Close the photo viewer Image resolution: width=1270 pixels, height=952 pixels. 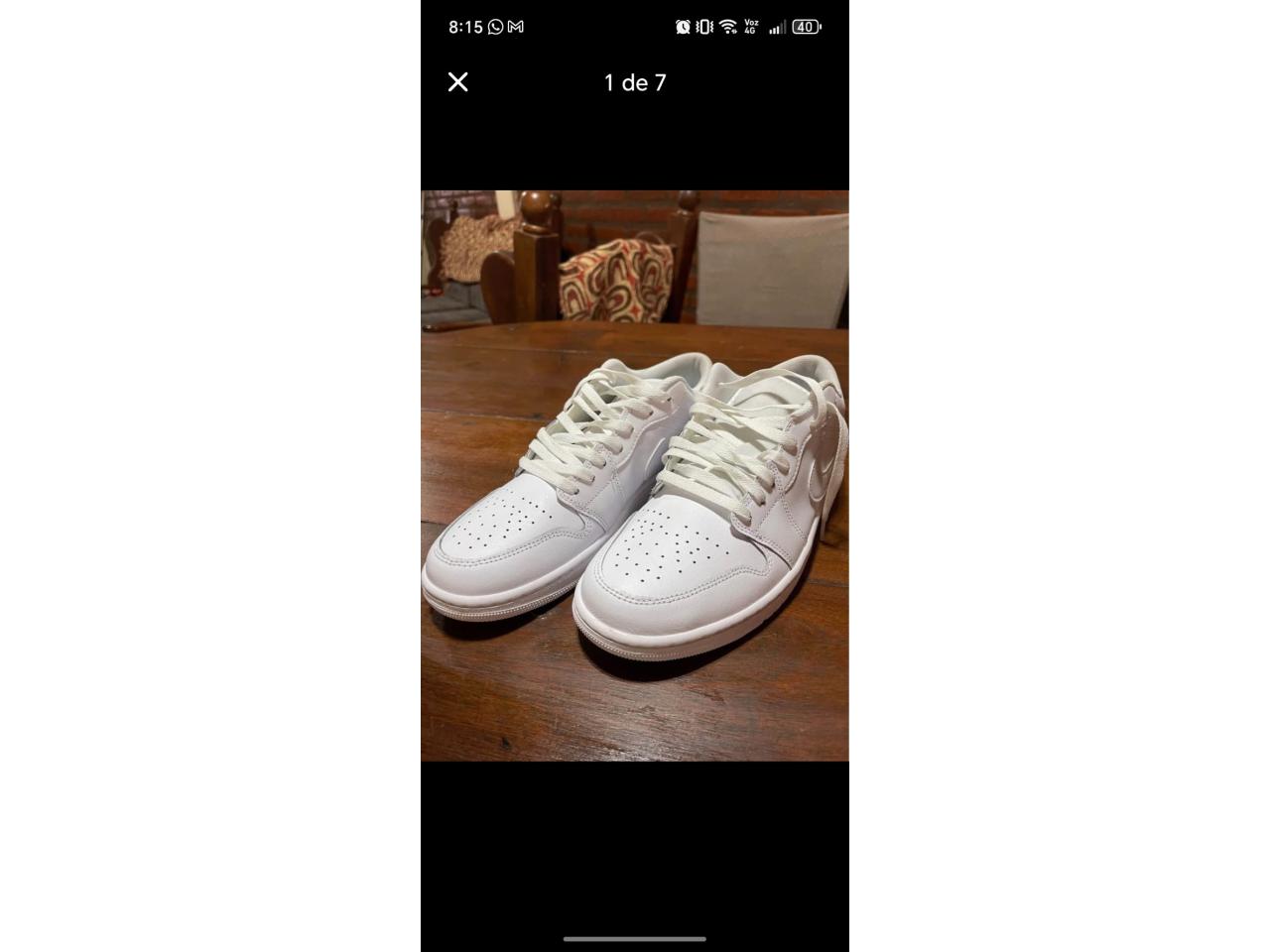pos(457,82)
